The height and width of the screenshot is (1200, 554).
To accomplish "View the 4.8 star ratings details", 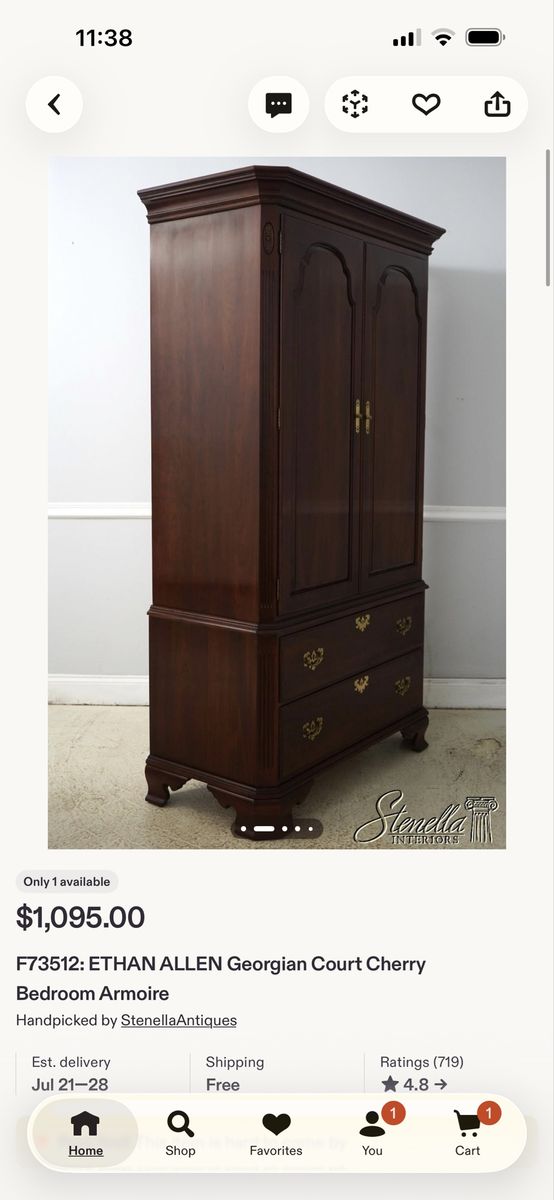I will coord(414,1084).
